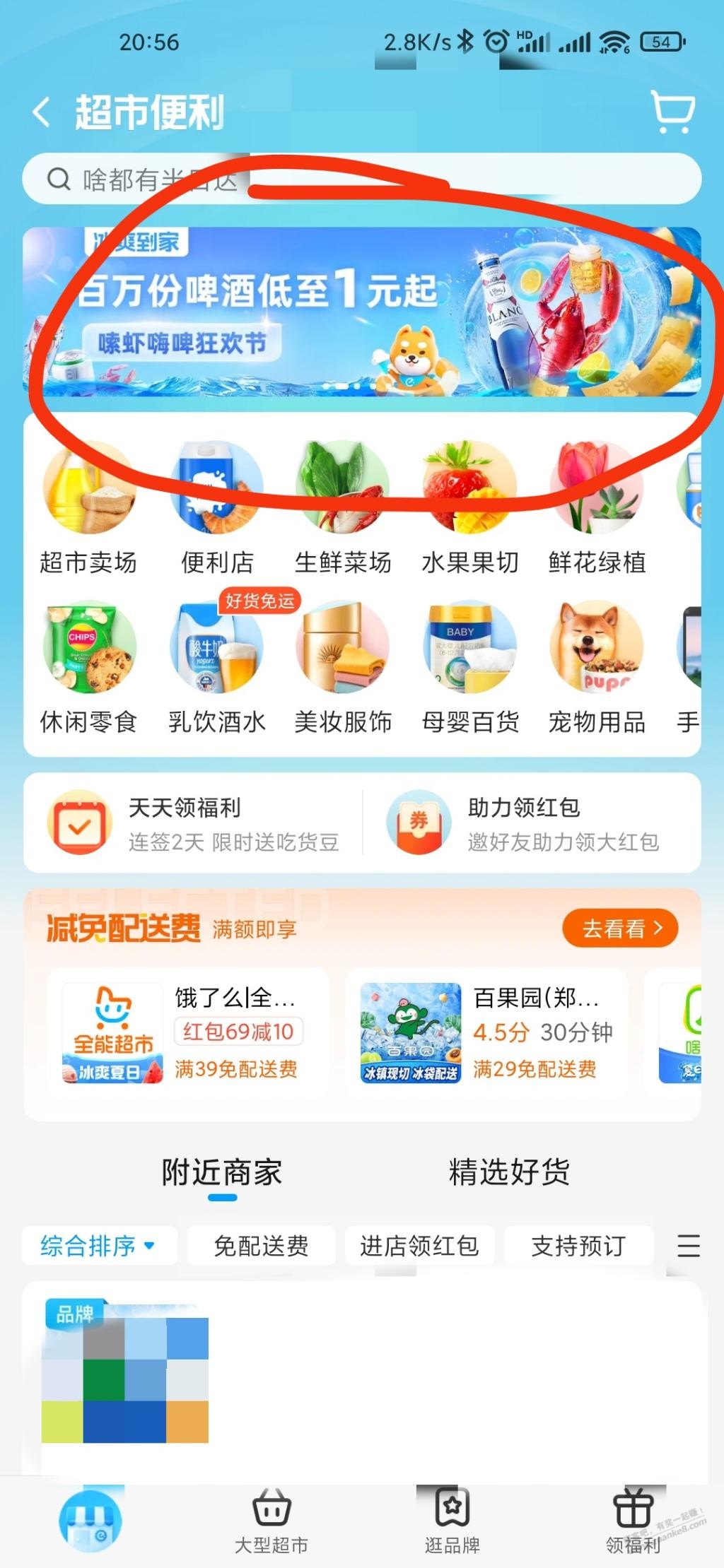Viewport: 724px width, 1568px height.
Task: Select the 宠物用品 category
Action: [x=597, y=667]
